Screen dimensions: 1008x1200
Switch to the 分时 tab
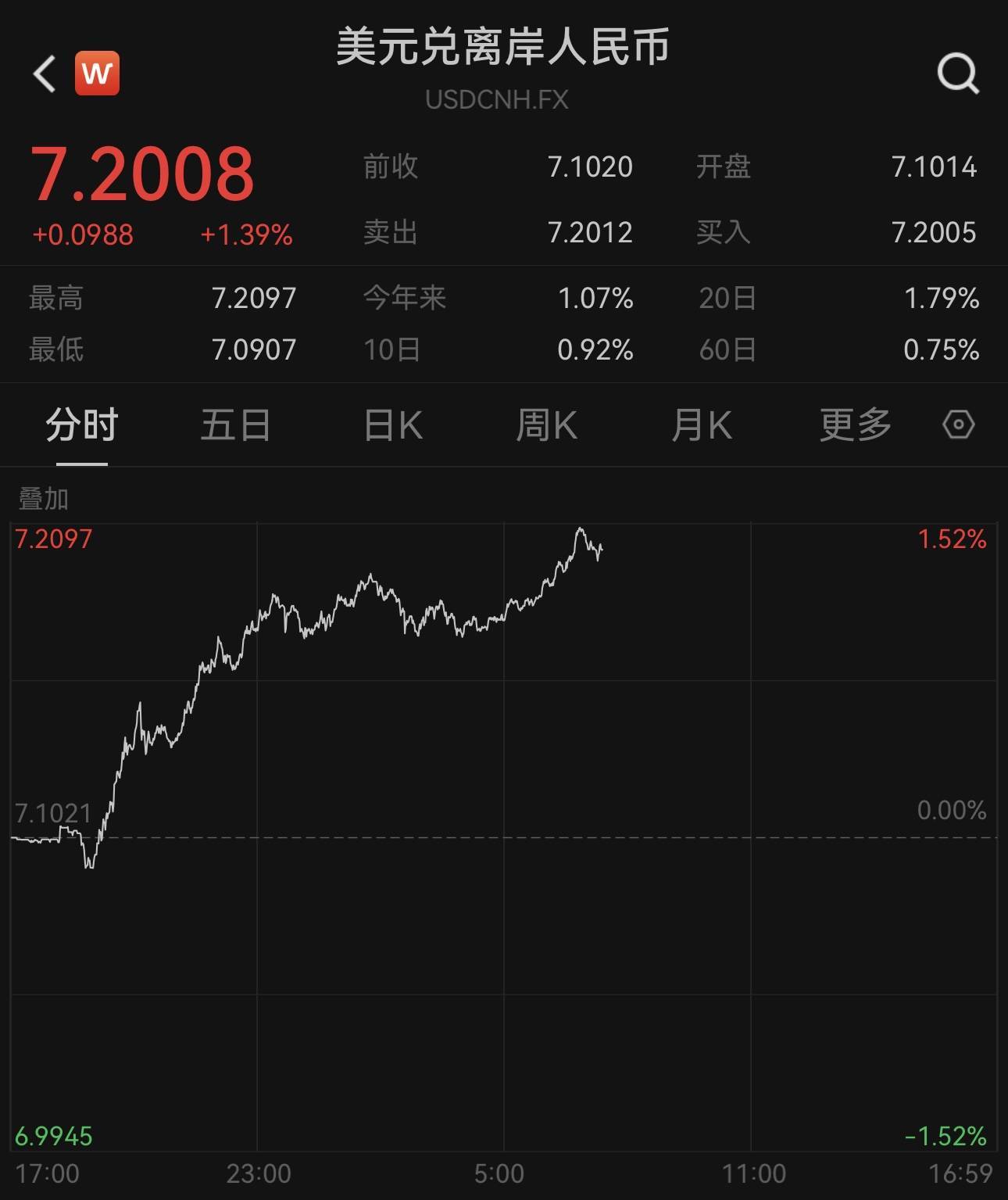coord(80,425)
